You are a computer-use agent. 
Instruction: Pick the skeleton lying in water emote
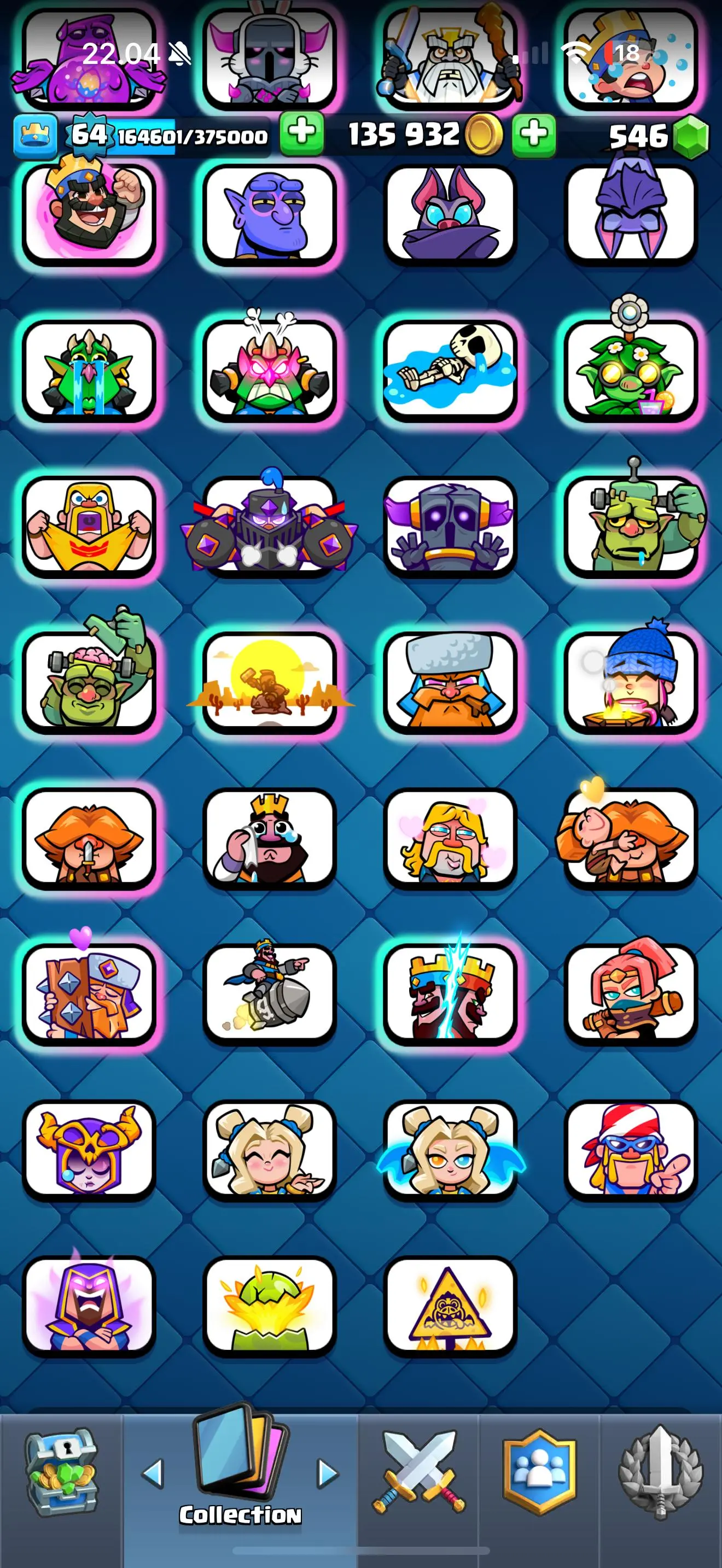450,370
